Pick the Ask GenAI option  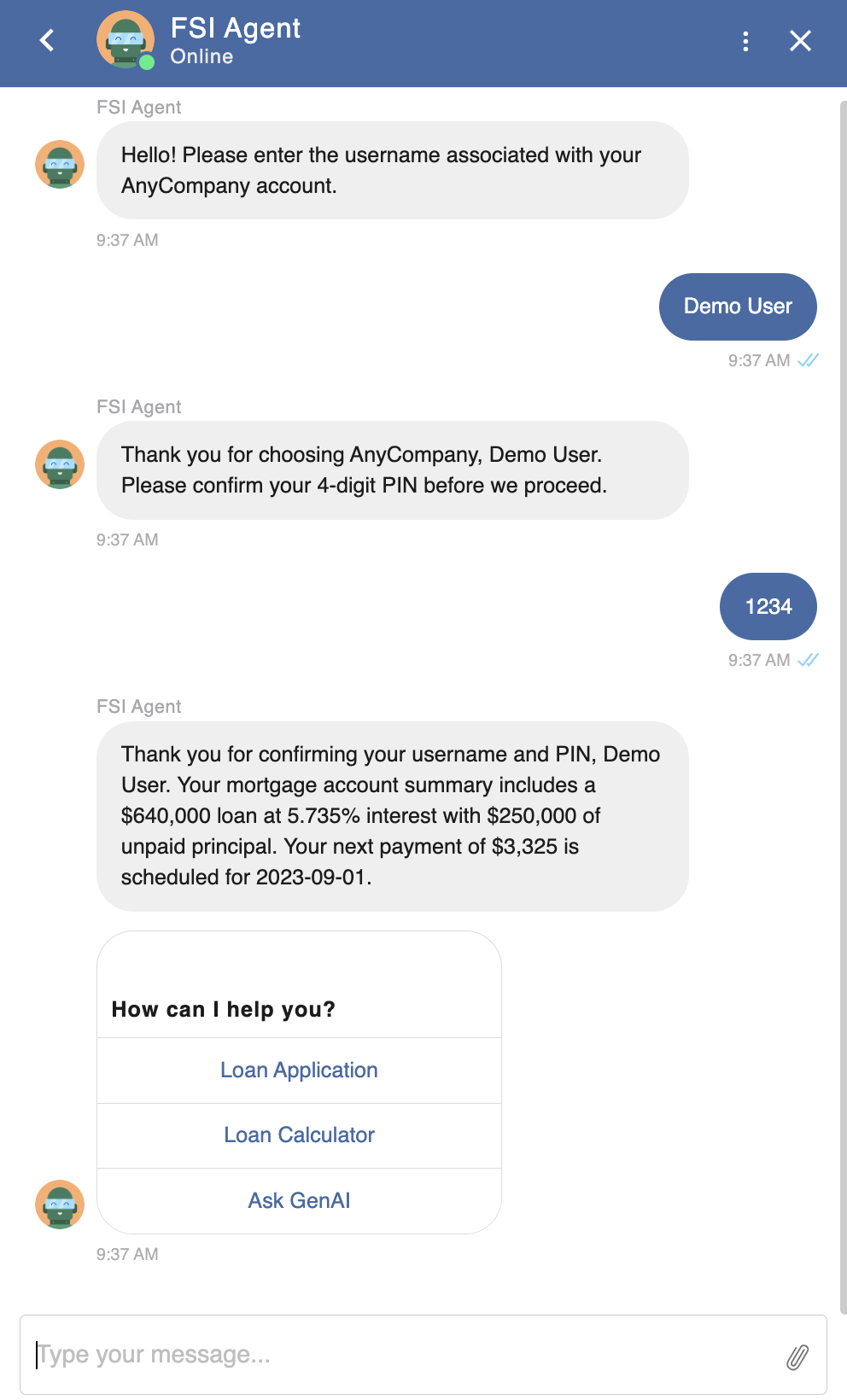(299, 1201)
